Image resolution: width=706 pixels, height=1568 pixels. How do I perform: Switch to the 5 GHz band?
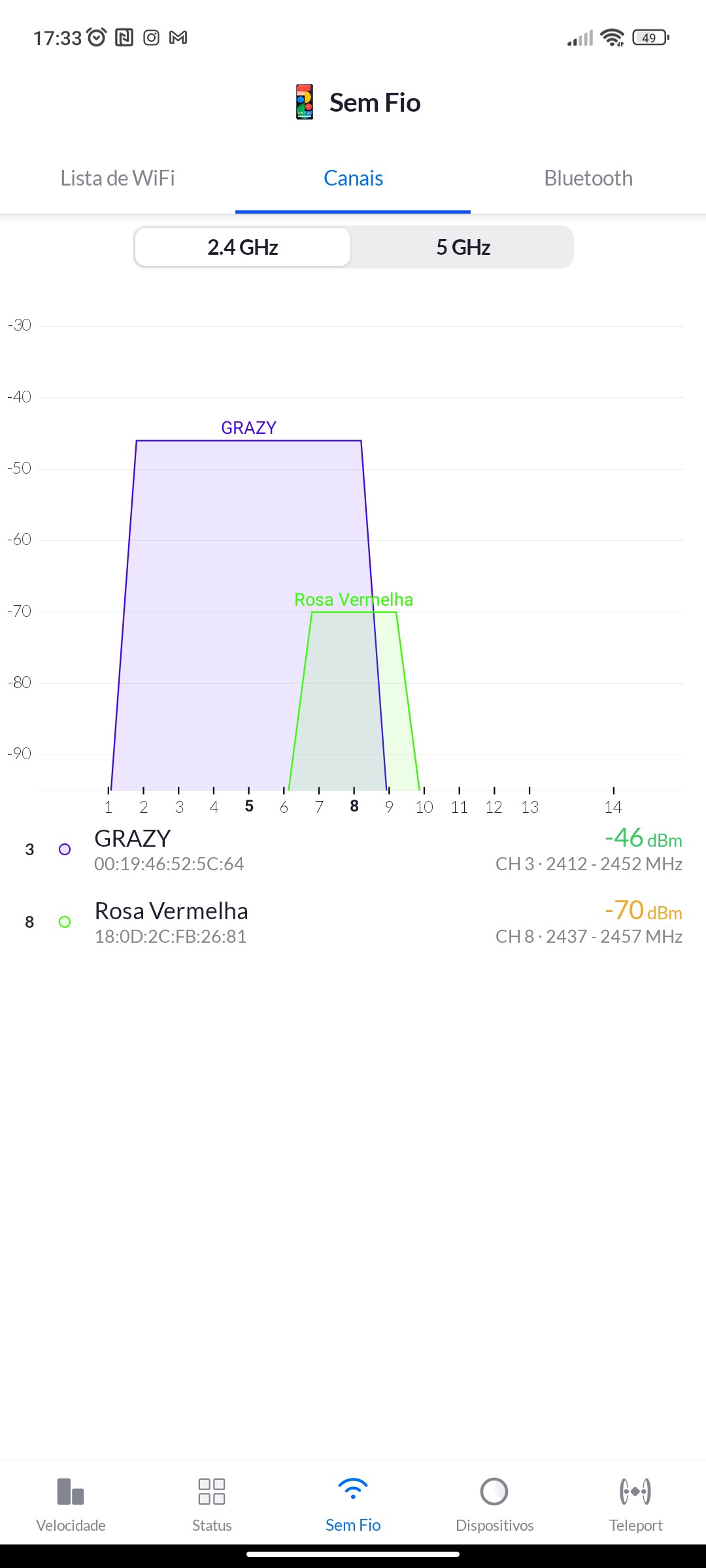(463, 248)
